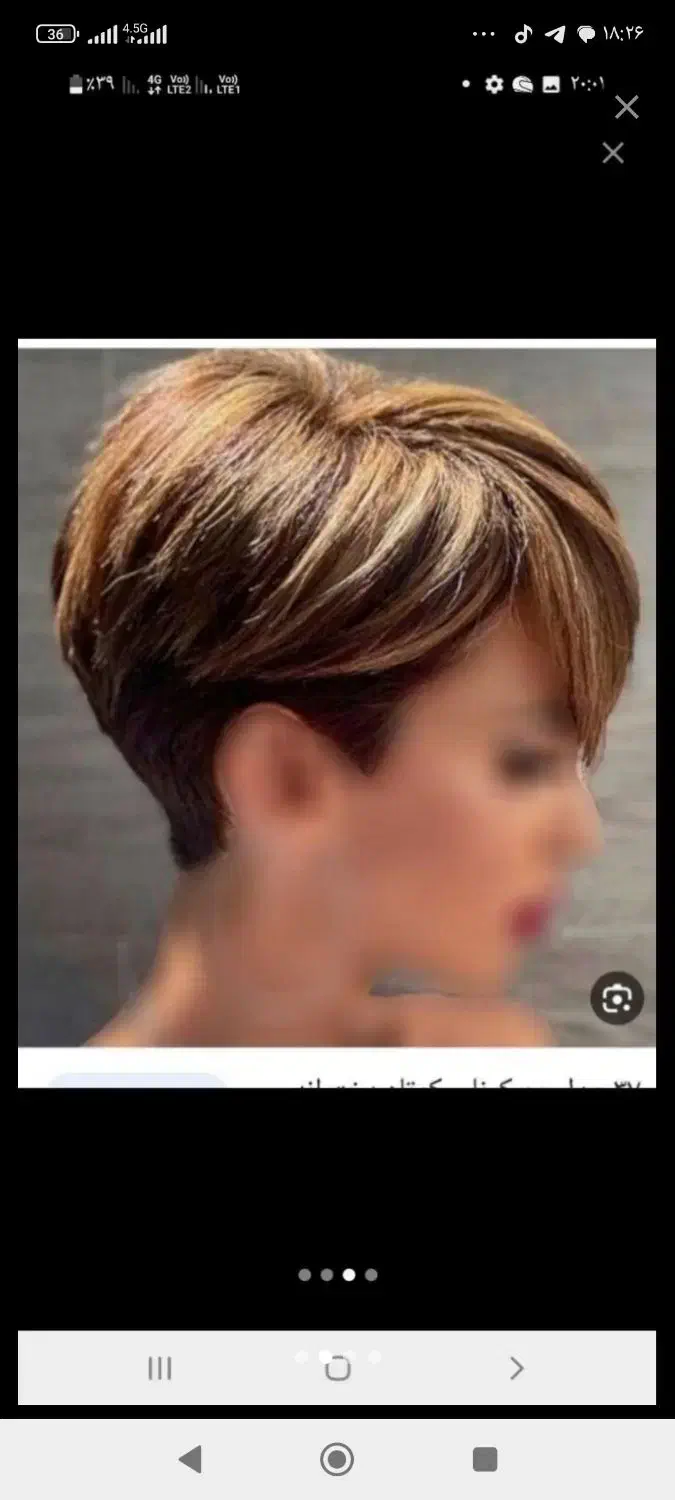
Task: Go back using the system back button
Action: pyautogui.click(x=190, y=1460)
